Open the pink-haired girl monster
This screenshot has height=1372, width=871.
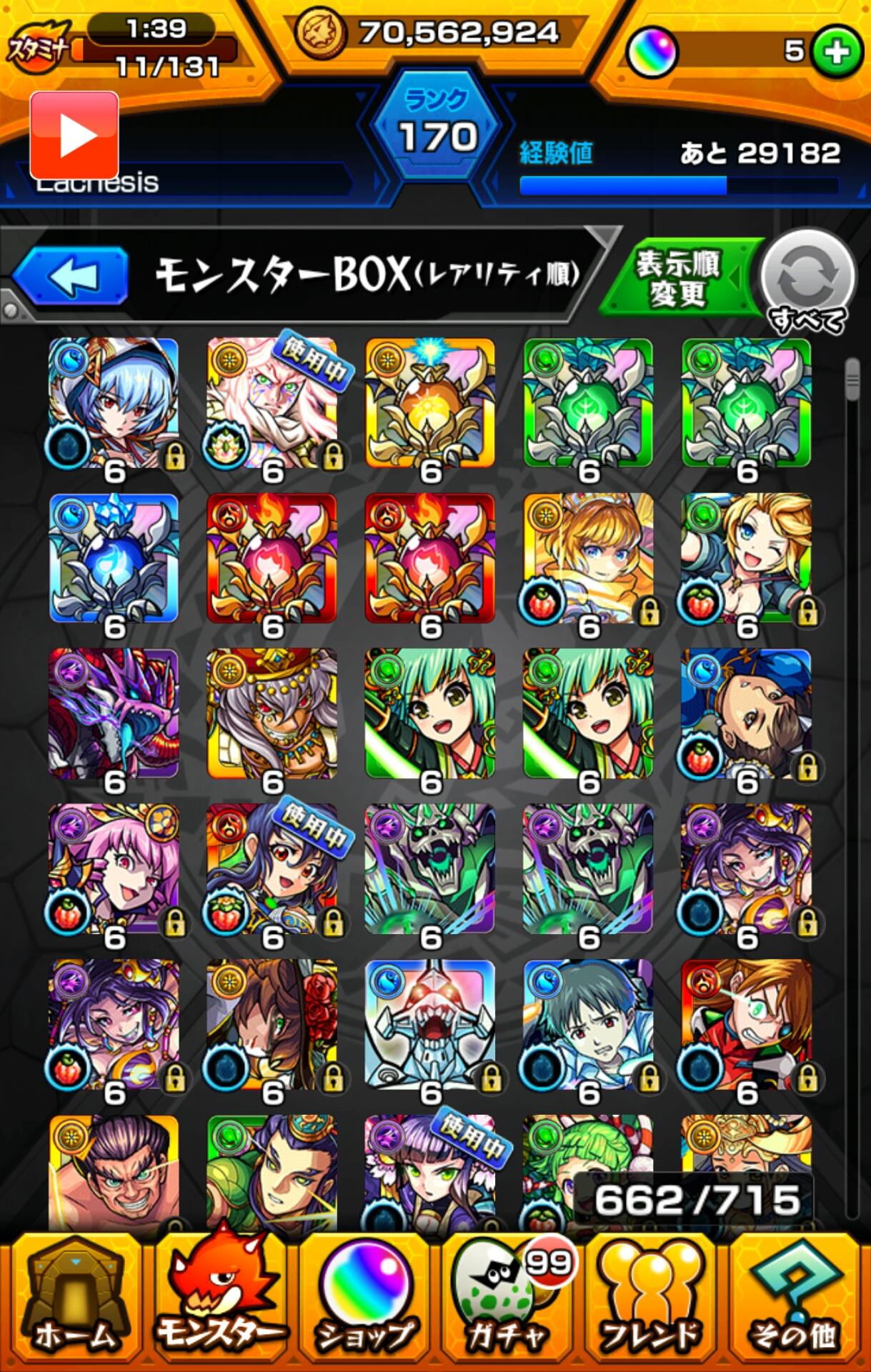114,869
